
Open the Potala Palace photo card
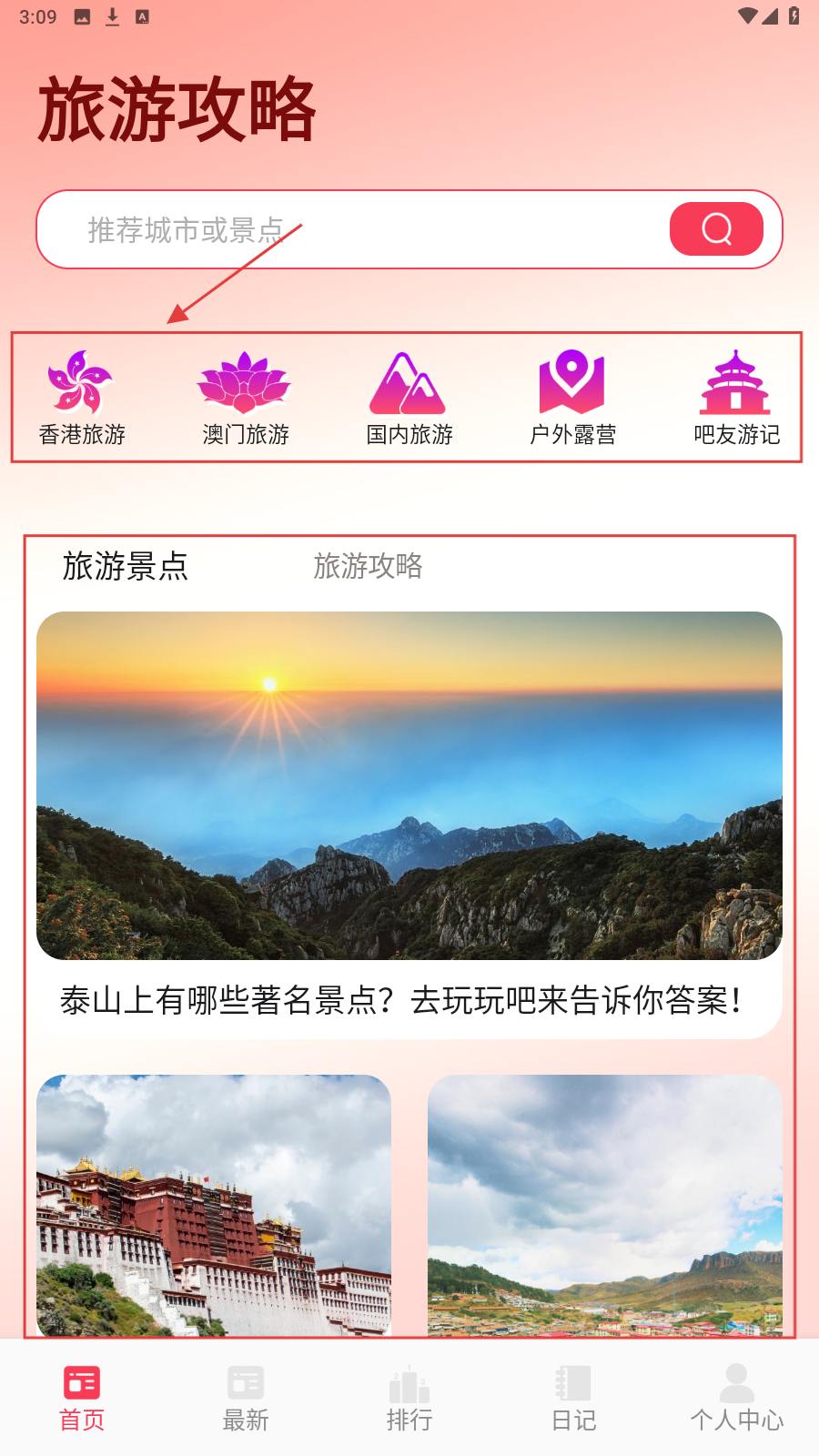click(x=214, y=1206)
